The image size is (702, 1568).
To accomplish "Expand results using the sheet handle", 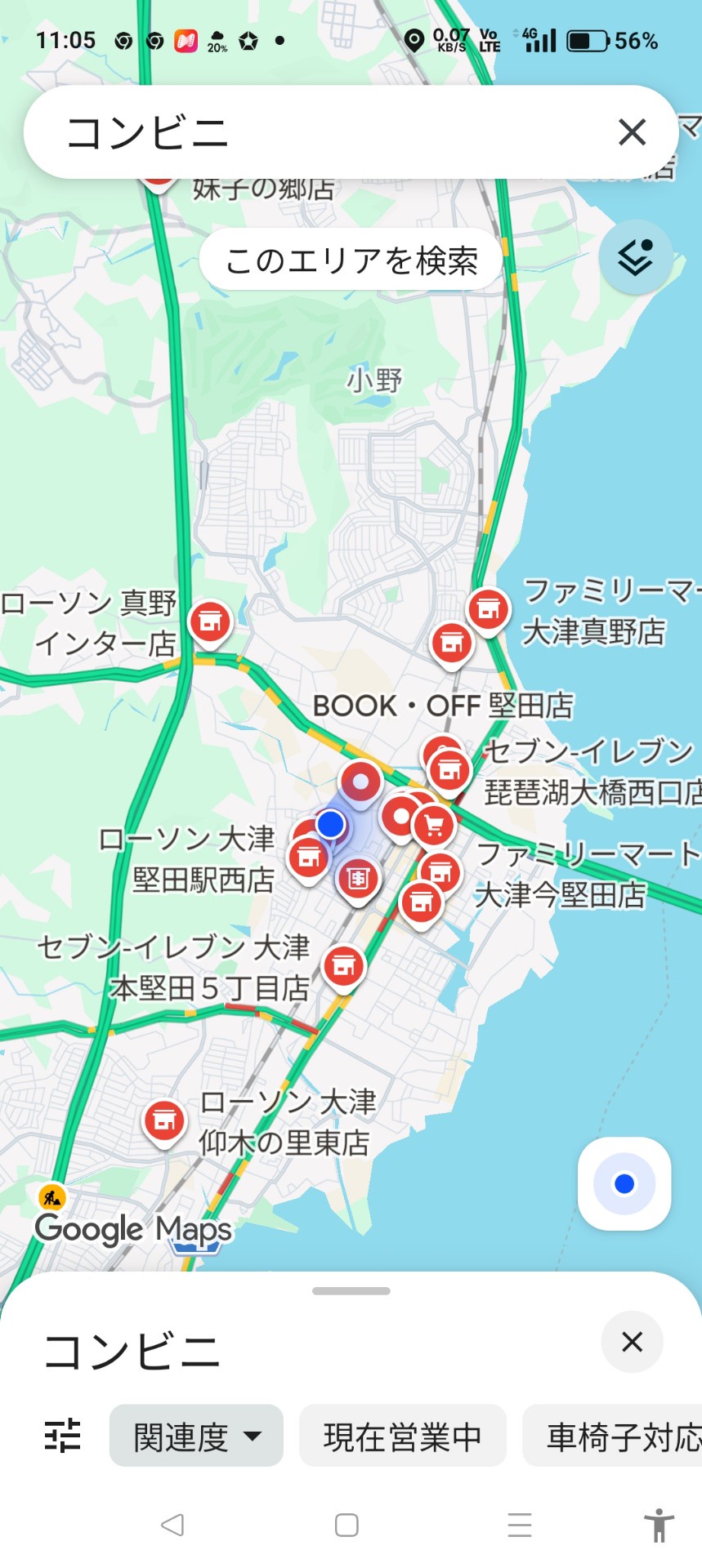I will 351,1291.
